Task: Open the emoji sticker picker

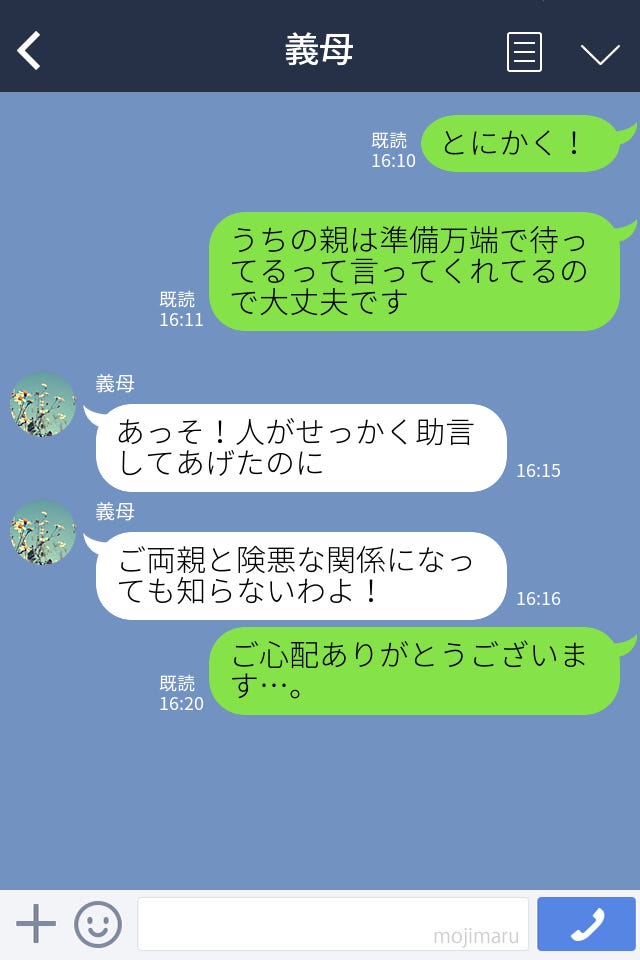Action: click(98, 924)
